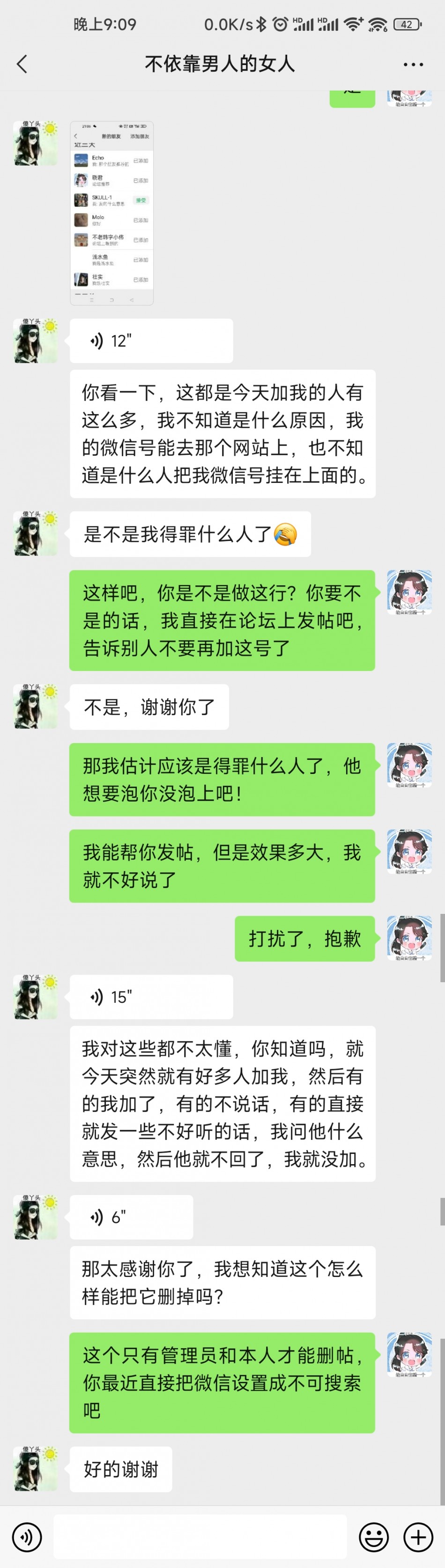Focus the message text field
445x1568 pixels.
(200, 1537)
